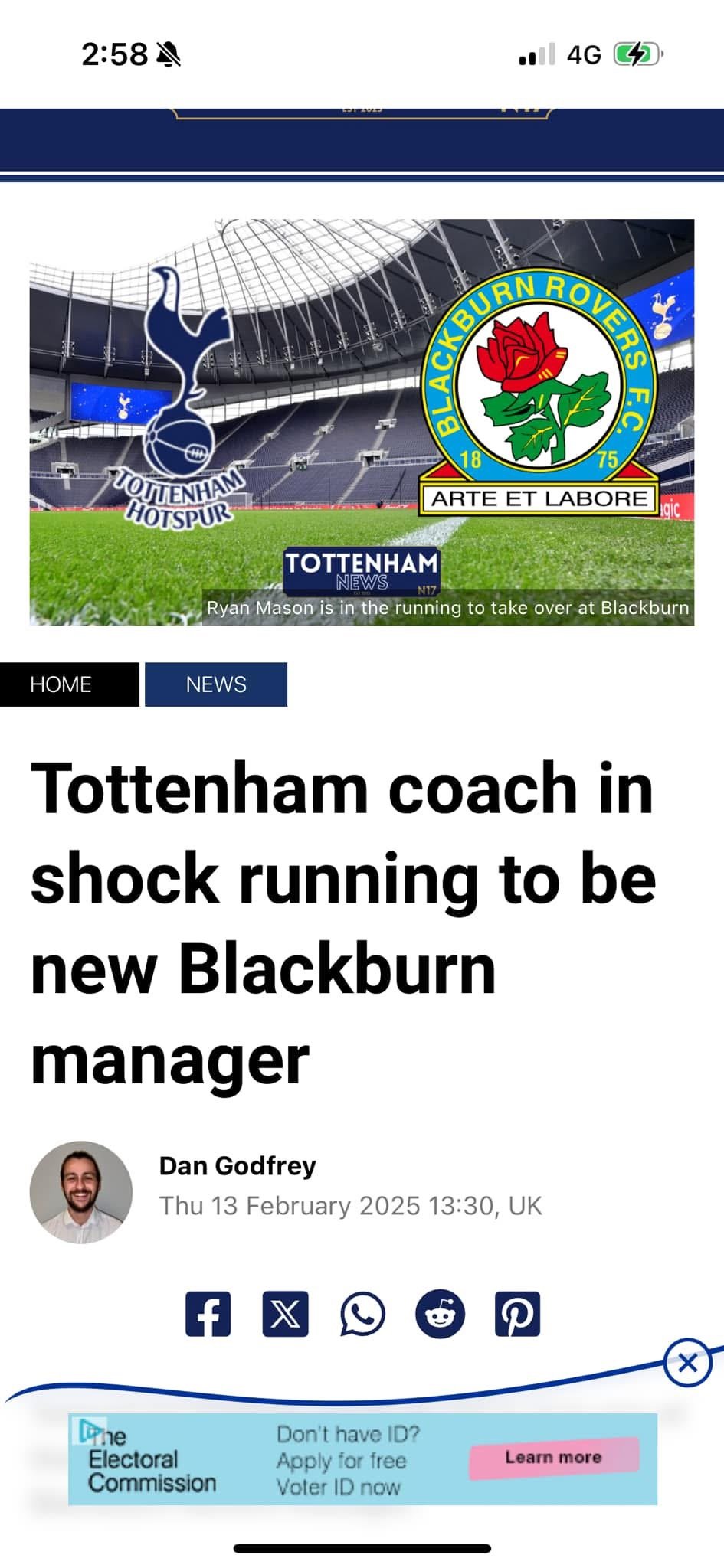Close the bottom ad banner
Viewport: 724px width, 1568px height.
(x=687, y=1363)
